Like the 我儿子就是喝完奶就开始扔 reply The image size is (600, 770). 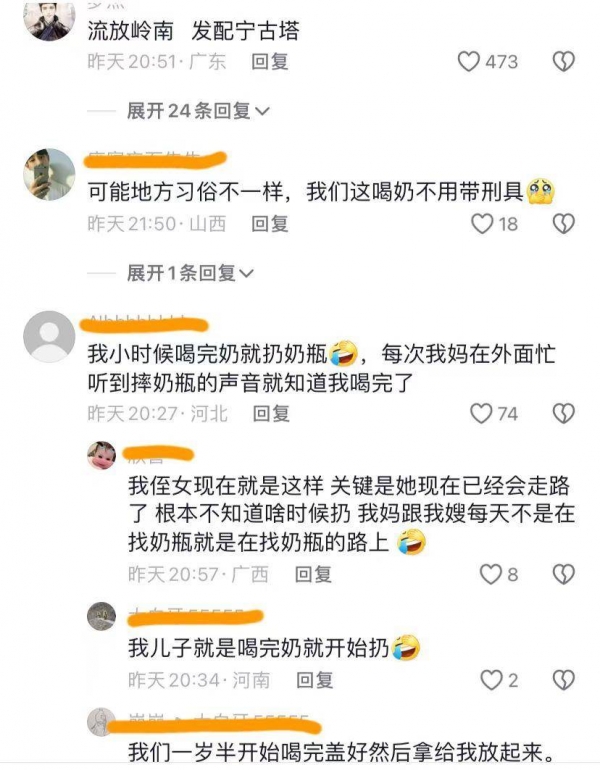tap(490, 680)
